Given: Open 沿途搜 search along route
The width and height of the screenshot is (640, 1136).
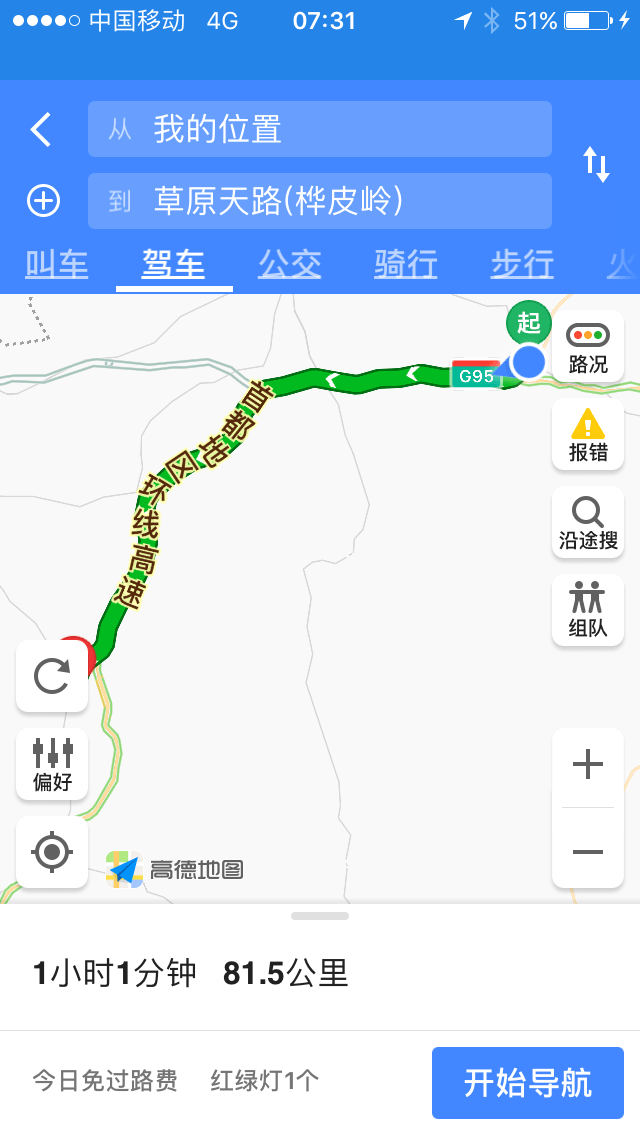Looking at the screenshot, I should pos(588,524).
